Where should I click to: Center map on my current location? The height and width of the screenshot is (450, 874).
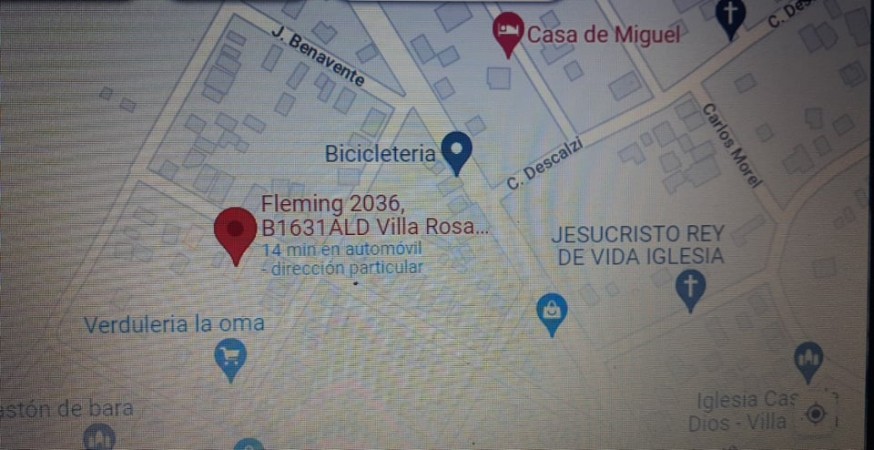[x=815, y=413]
